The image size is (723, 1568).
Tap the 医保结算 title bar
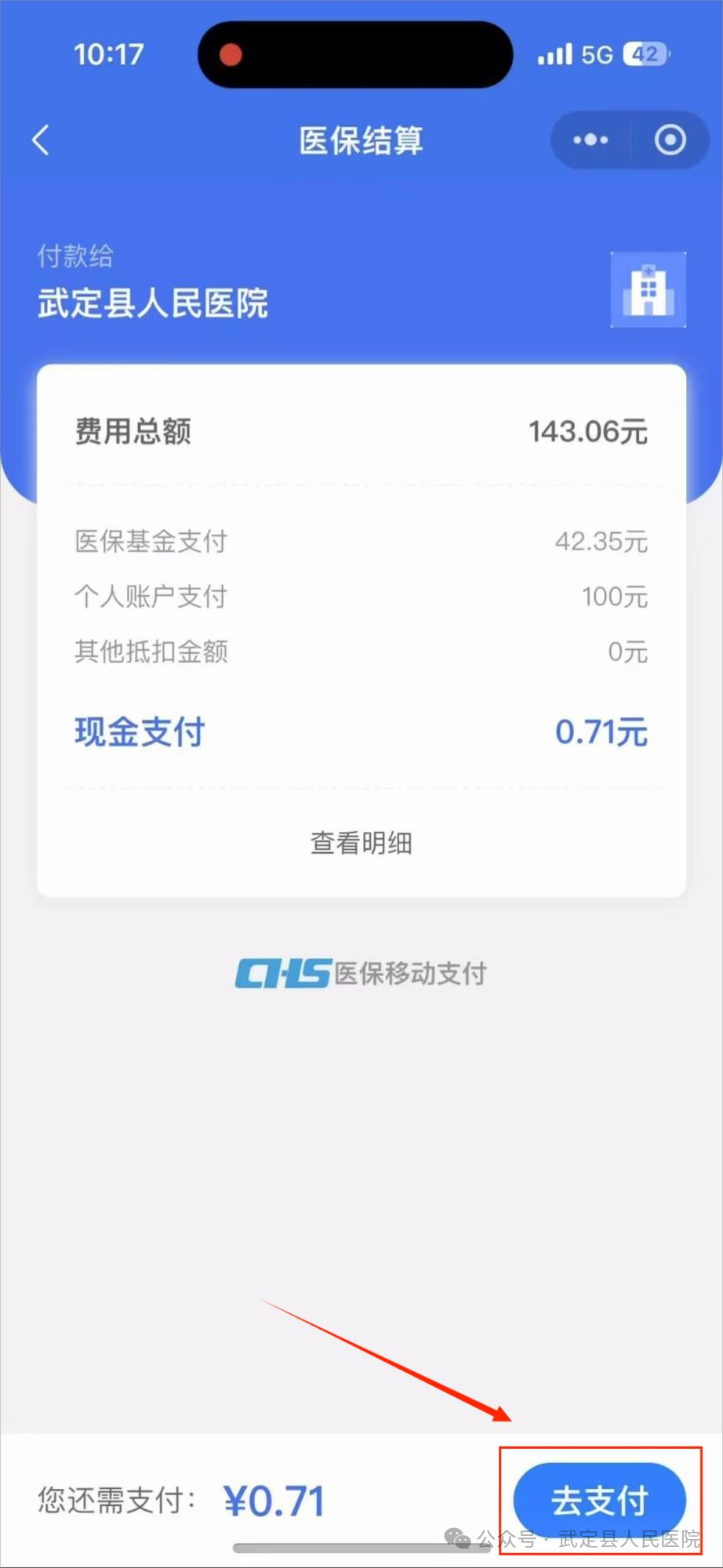(360, 140)
